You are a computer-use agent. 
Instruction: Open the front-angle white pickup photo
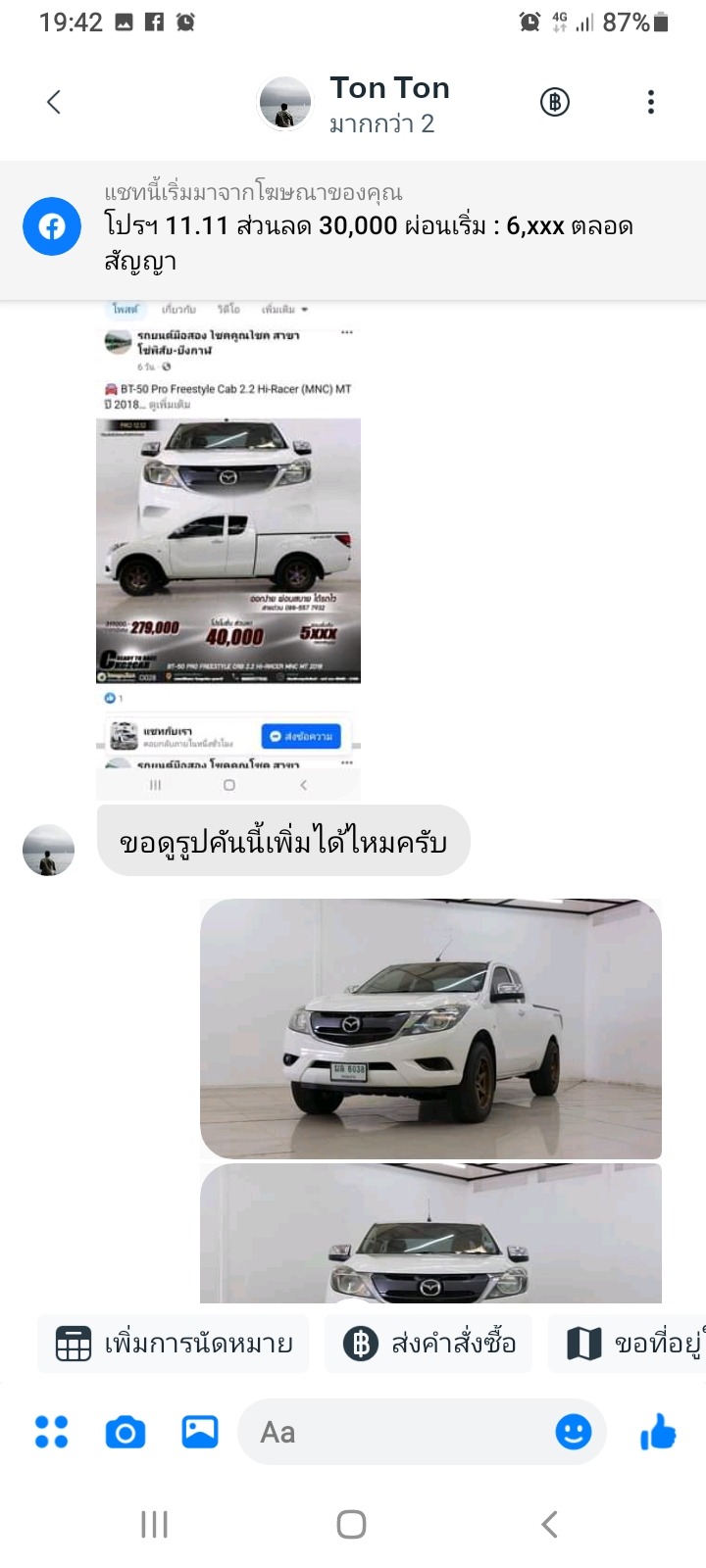pos(430,1028)
